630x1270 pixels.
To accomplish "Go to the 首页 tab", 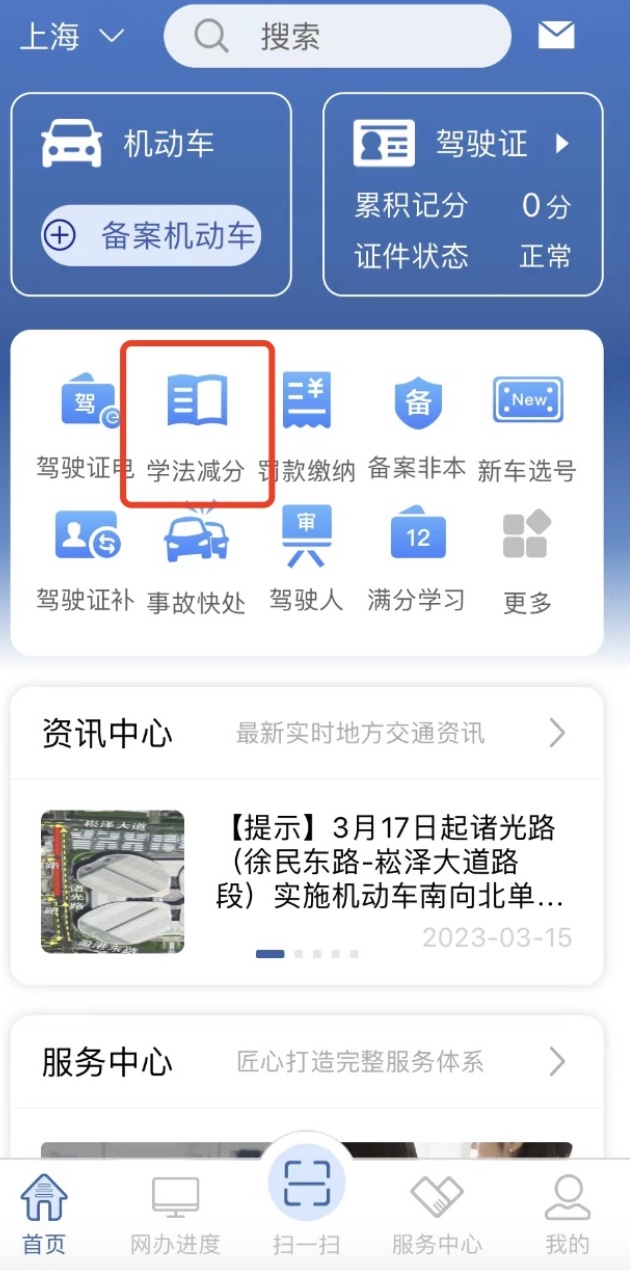I will (44, 1215).
